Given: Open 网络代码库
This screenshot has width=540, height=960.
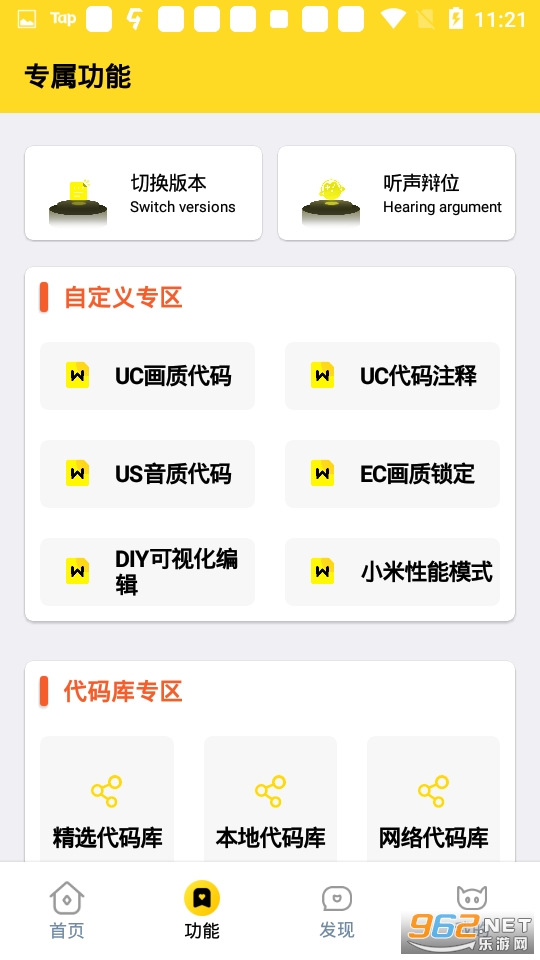Looking at the screenshot, I should click(433, 799).
